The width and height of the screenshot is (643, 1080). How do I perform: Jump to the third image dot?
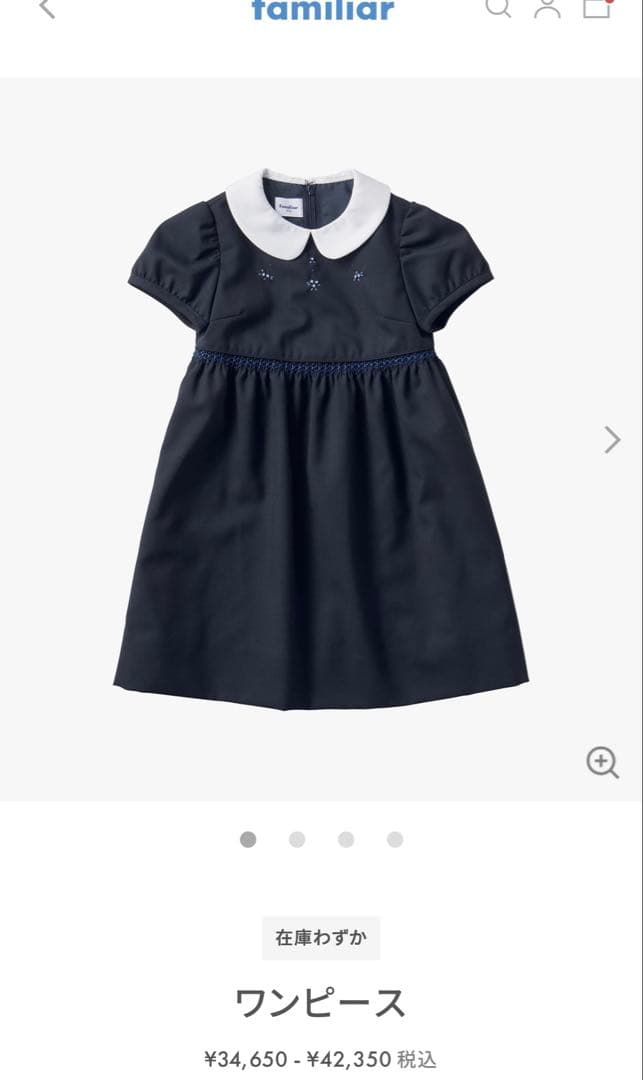click(346, 840)
